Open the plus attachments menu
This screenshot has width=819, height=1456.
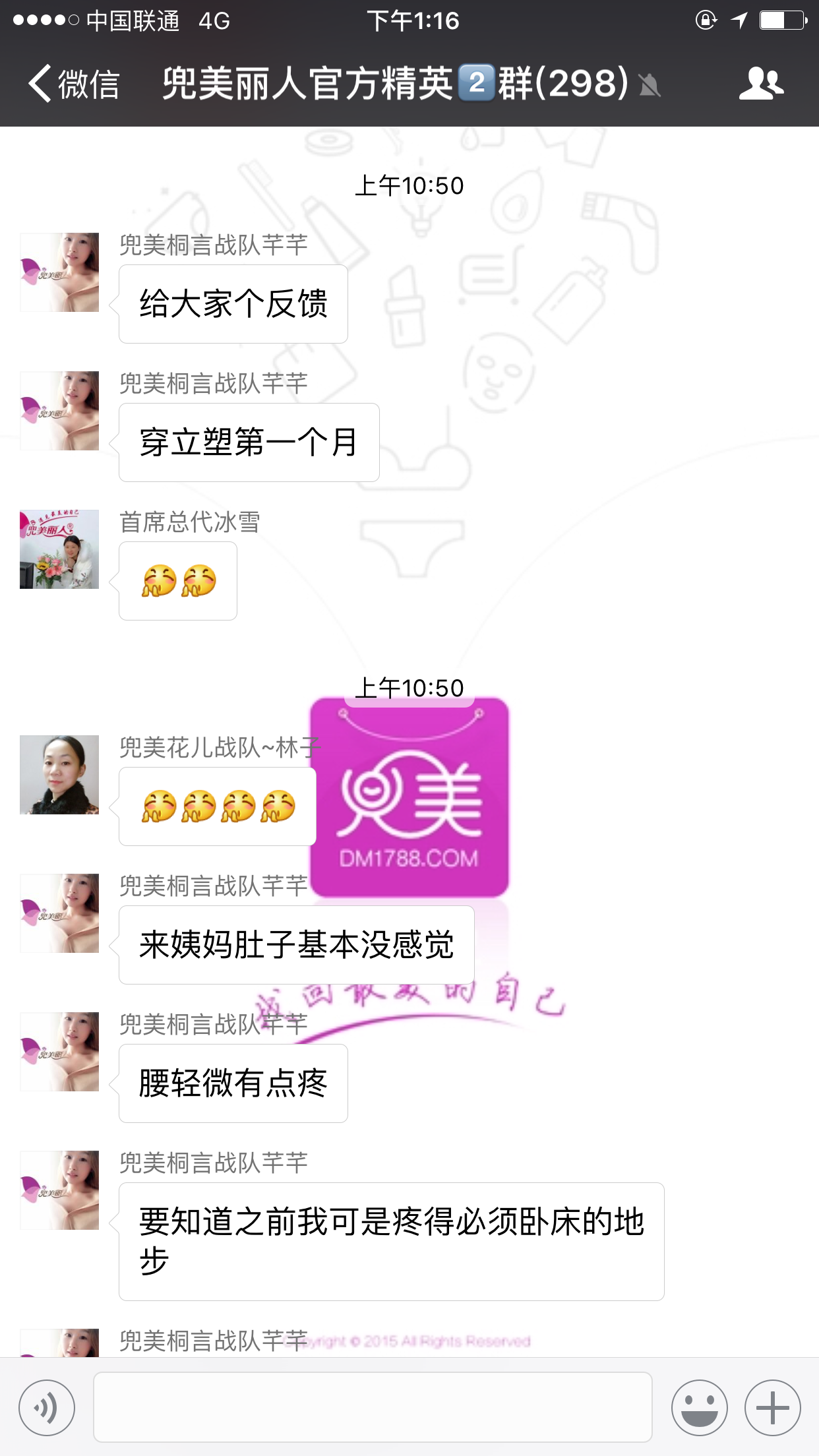772,1408
